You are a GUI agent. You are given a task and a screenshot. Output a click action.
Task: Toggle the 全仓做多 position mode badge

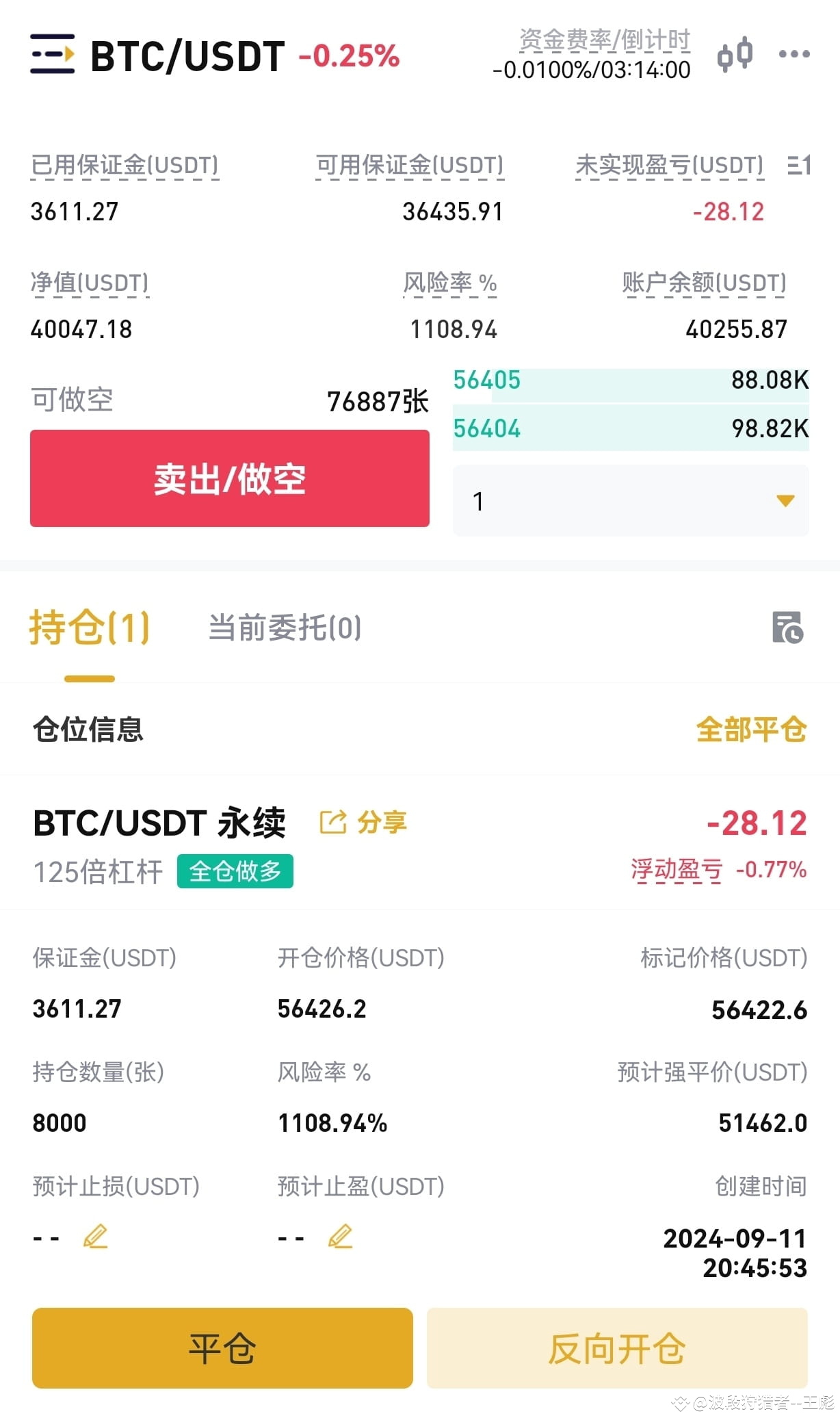(235, 872)
